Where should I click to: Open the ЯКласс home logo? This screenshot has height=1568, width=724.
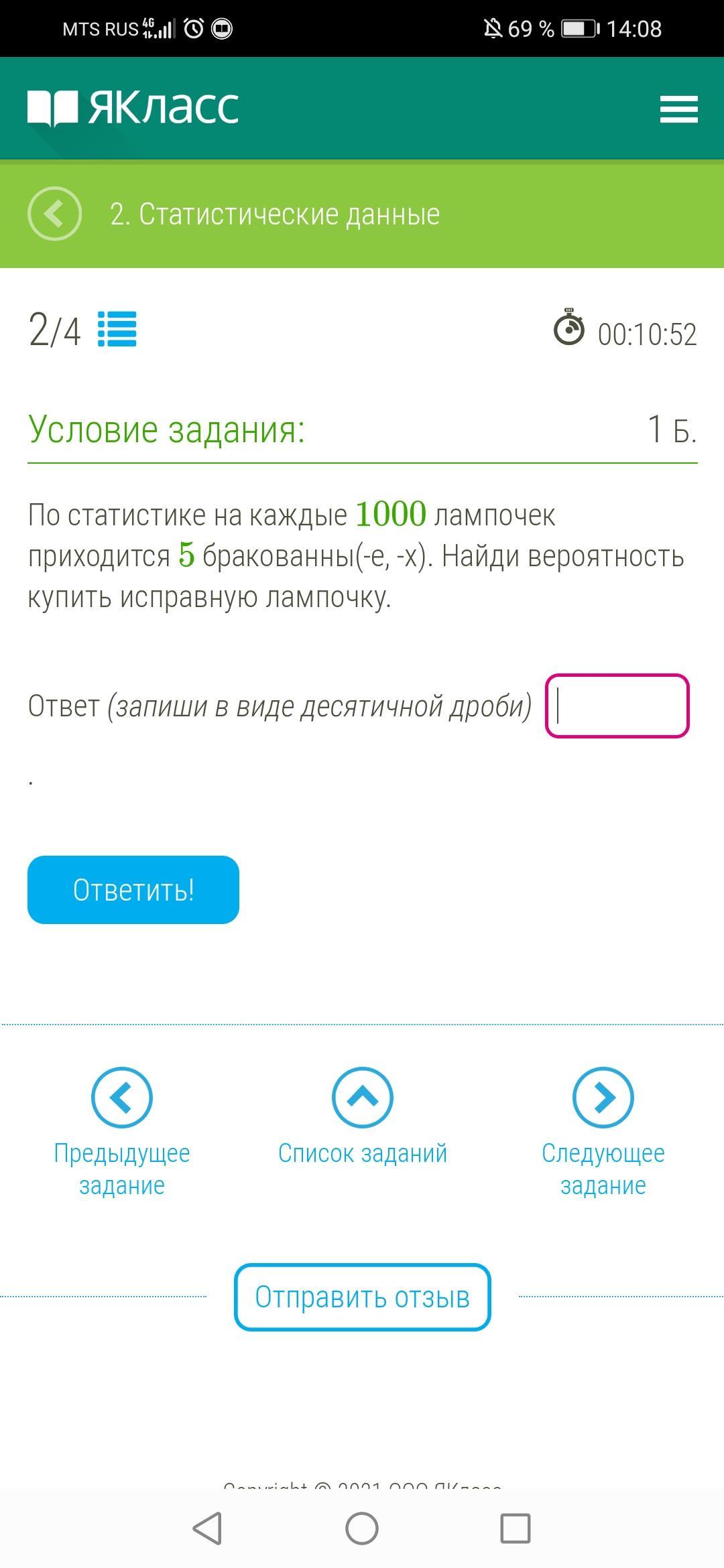pyautogui.click(x=133, y=108)
